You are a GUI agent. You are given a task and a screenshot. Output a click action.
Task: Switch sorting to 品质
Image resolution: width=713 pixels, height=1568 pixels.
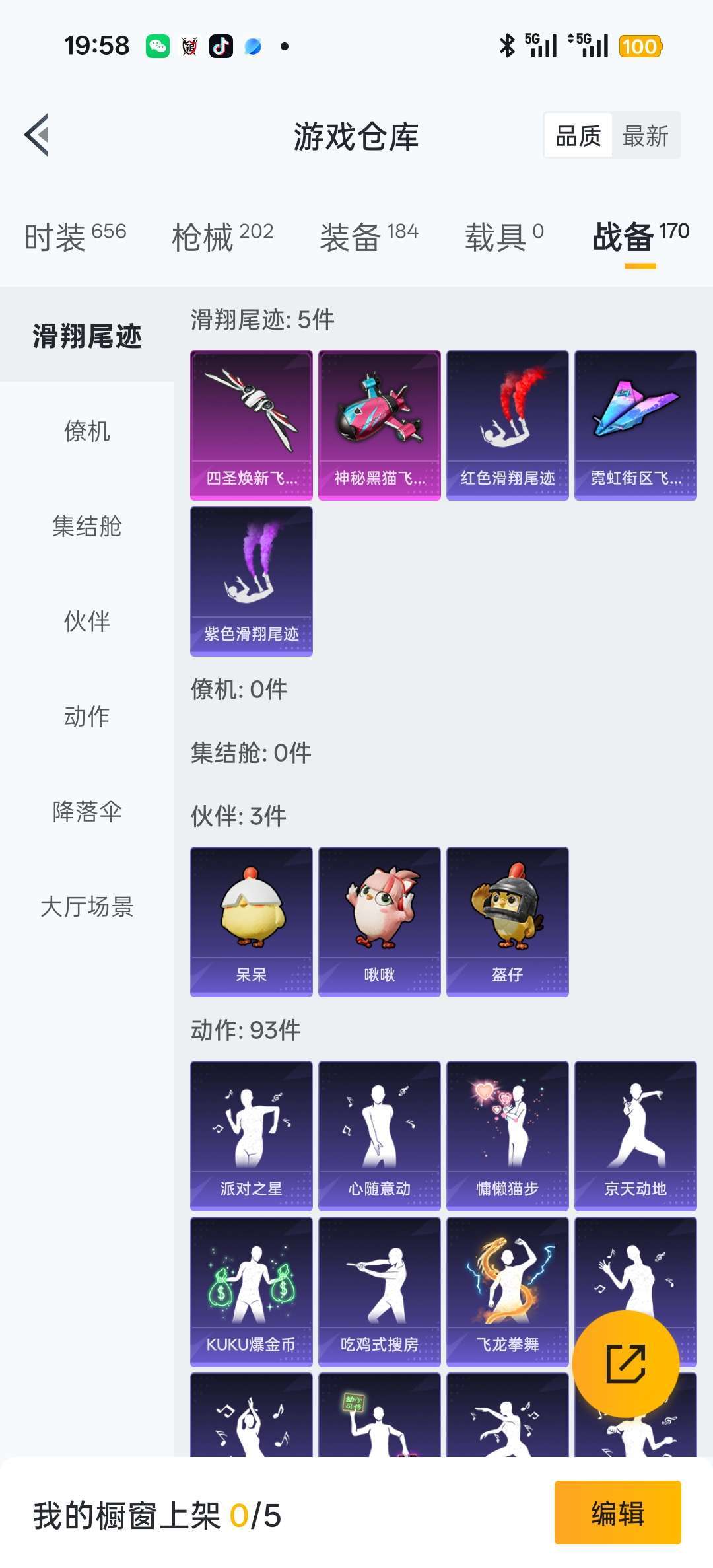pyautogui.click(x=578, y=136)
